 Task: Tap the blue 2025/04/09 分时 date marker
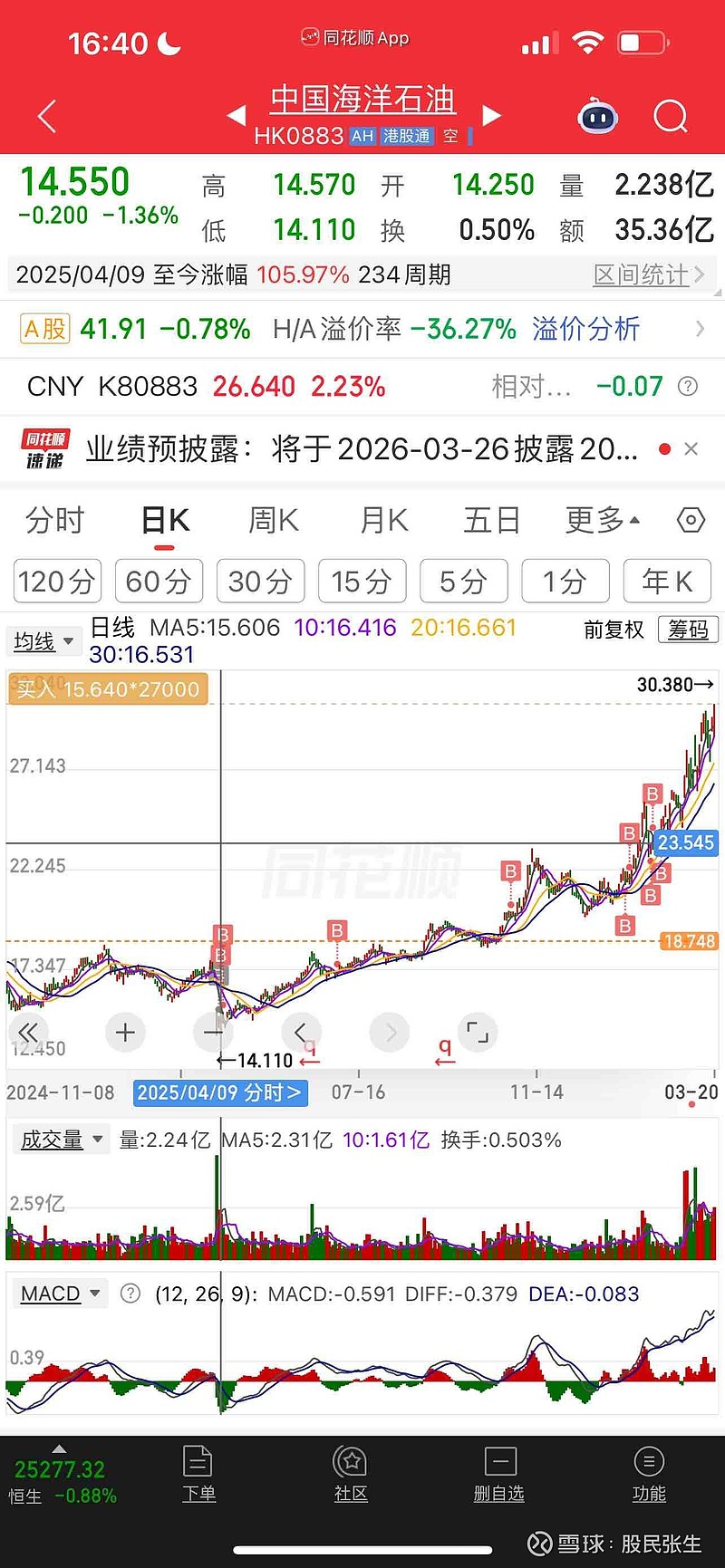(219, 1093)
